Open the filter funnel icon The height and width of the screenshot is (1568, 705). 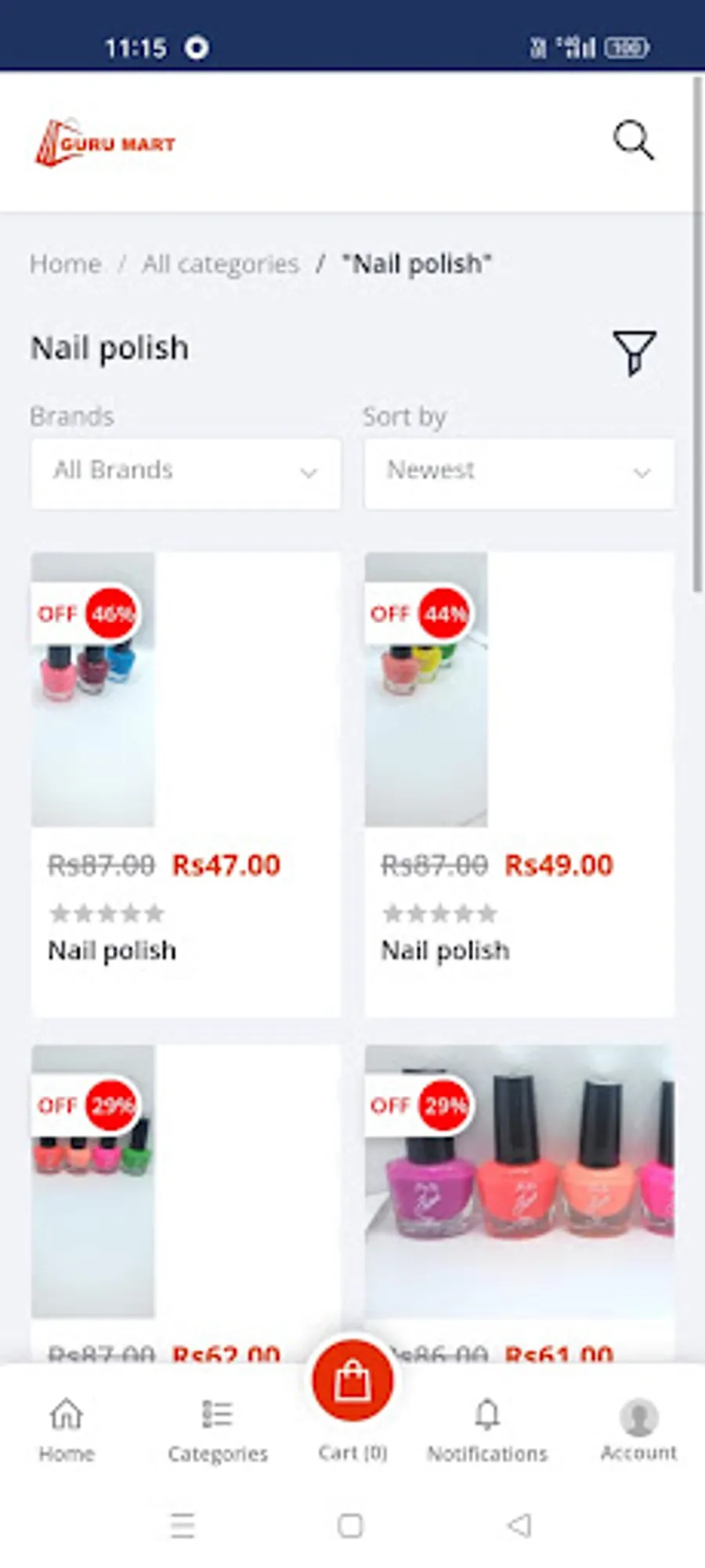tap(634, 353)
